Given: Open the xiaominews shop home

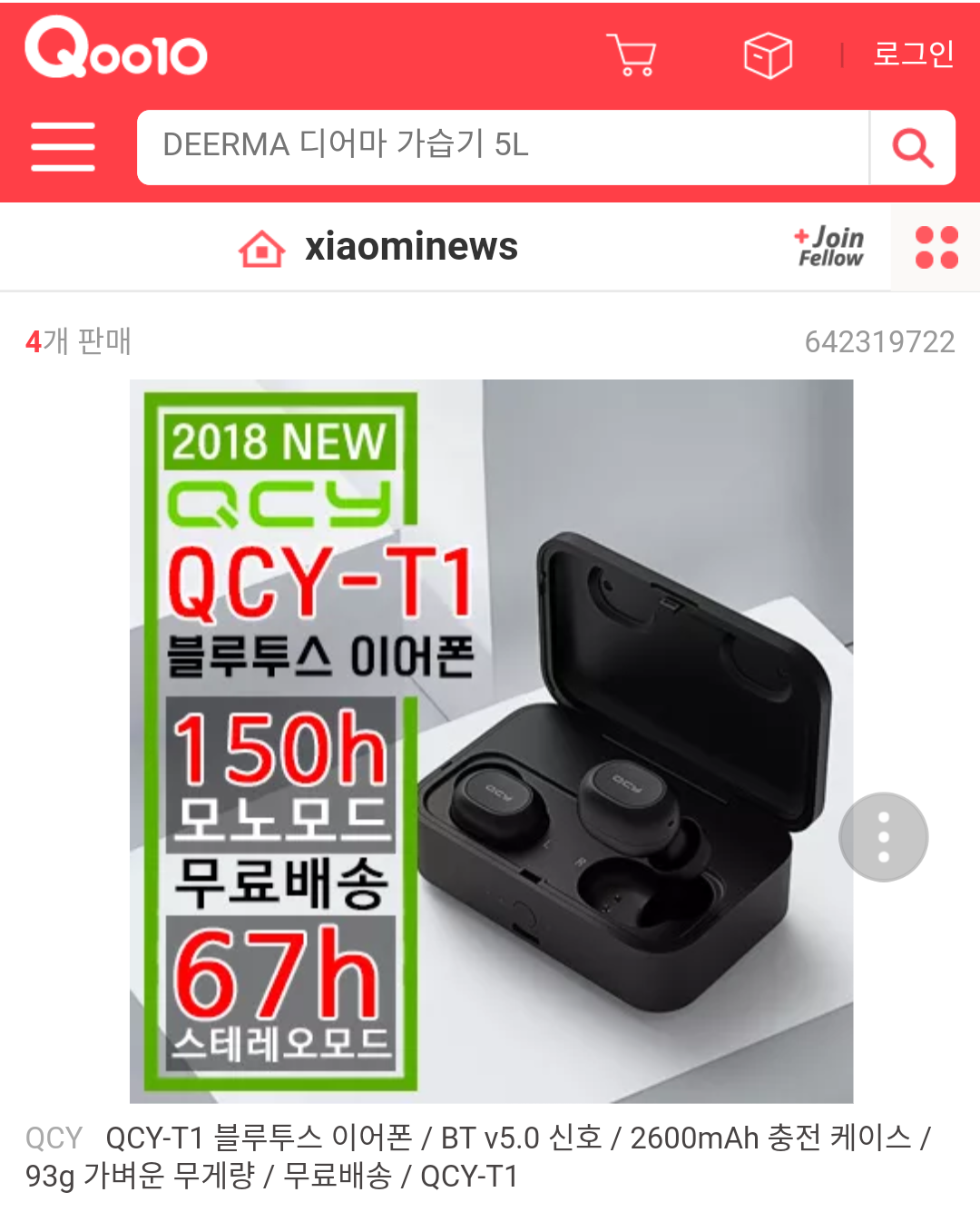Looking at the screenshot, I should [x=377, y=247].
